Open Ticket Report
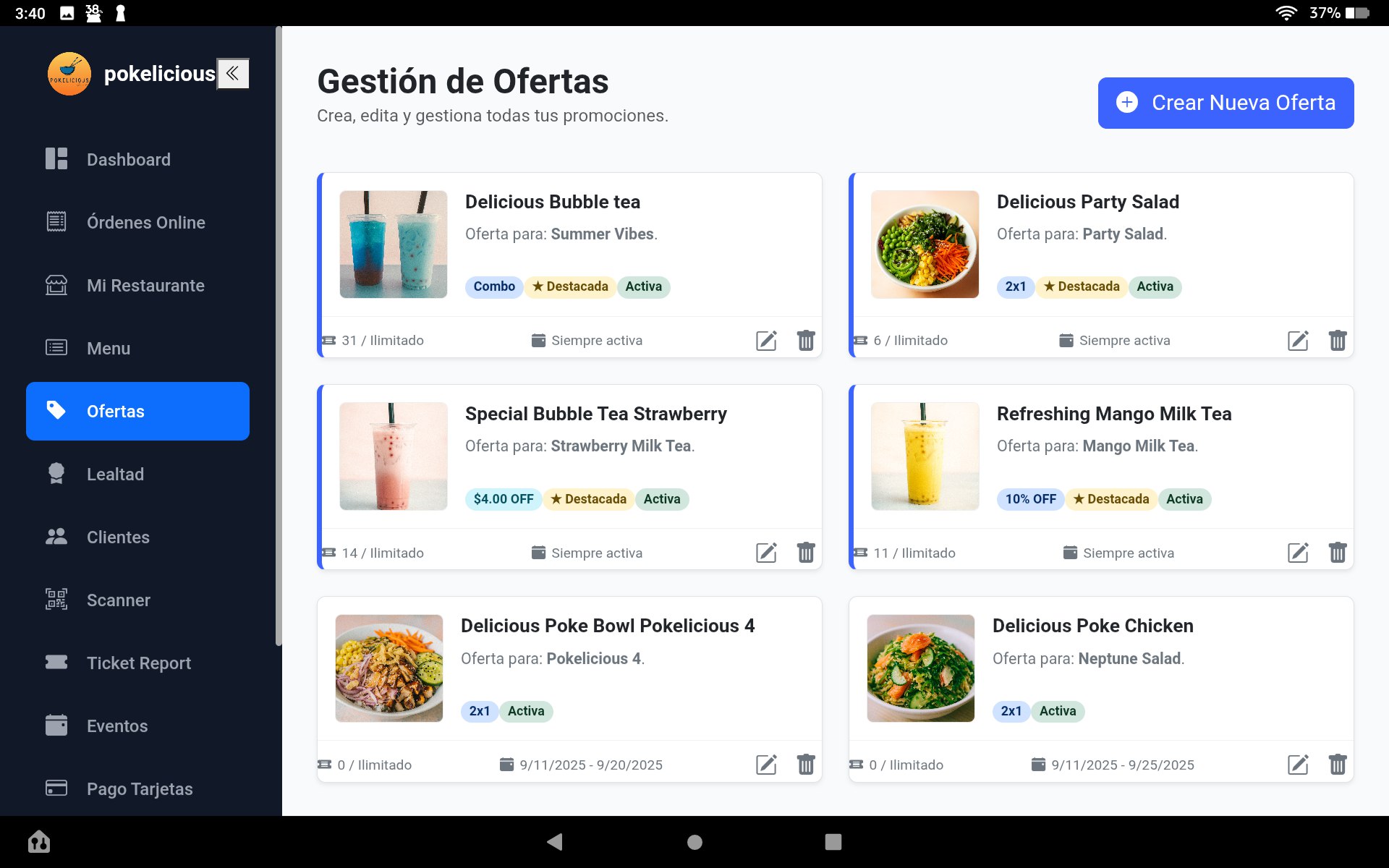 coord(138,663)
